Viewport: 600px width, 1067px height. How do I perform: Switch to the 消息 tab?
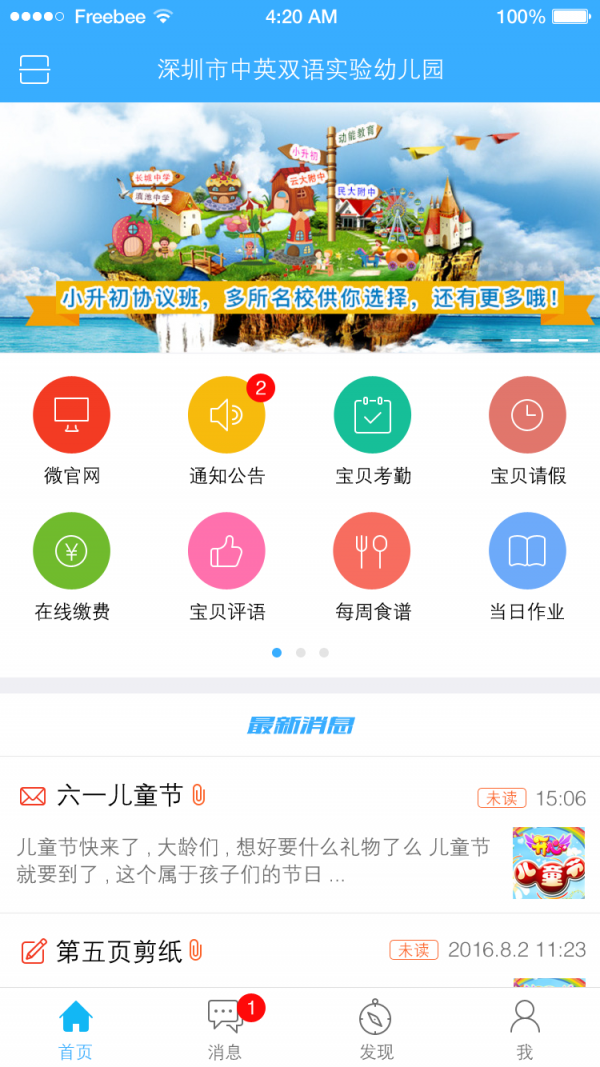225,1029
